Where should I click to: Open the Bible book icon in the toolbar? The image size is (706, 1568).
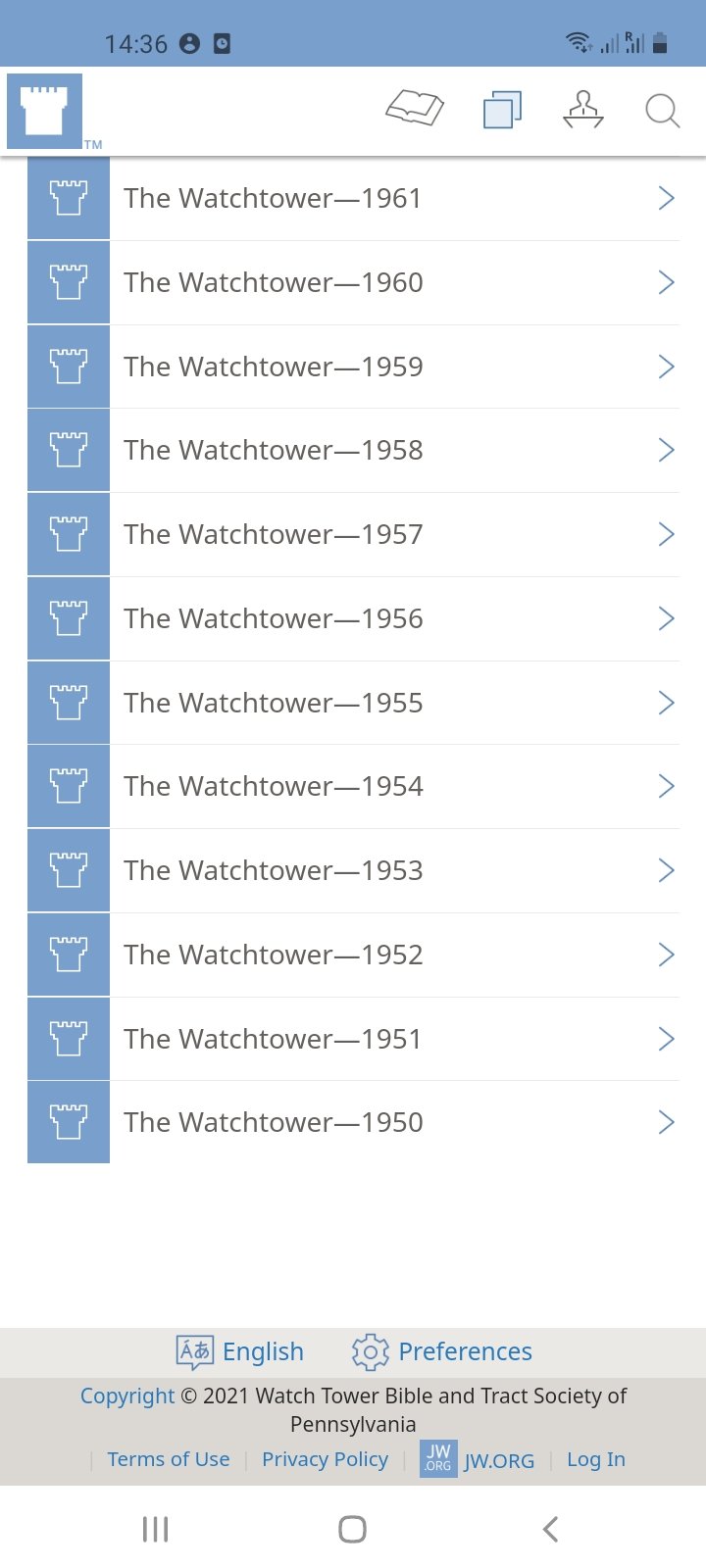pos(415,108)
